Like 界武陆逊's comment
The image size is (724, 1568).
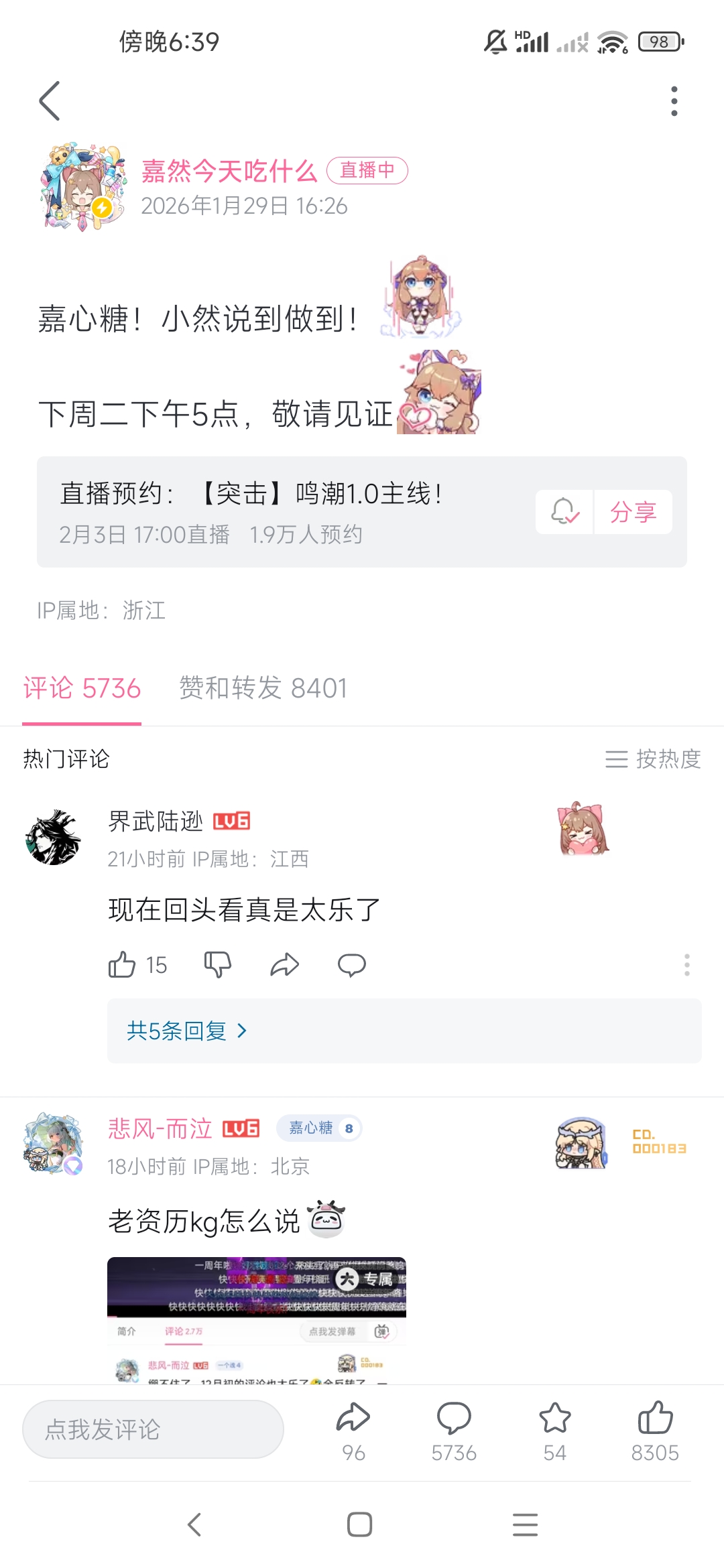click(x=123, y=965)
